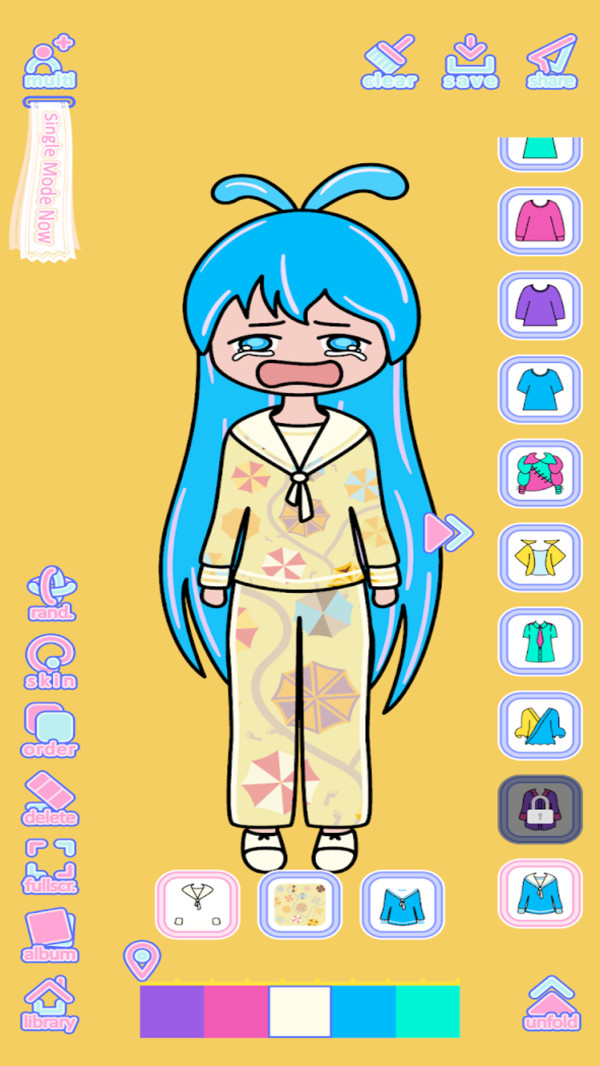Randomize the character with rand.
Screen dimensions: 600x1066
click(x=52, y=593)
